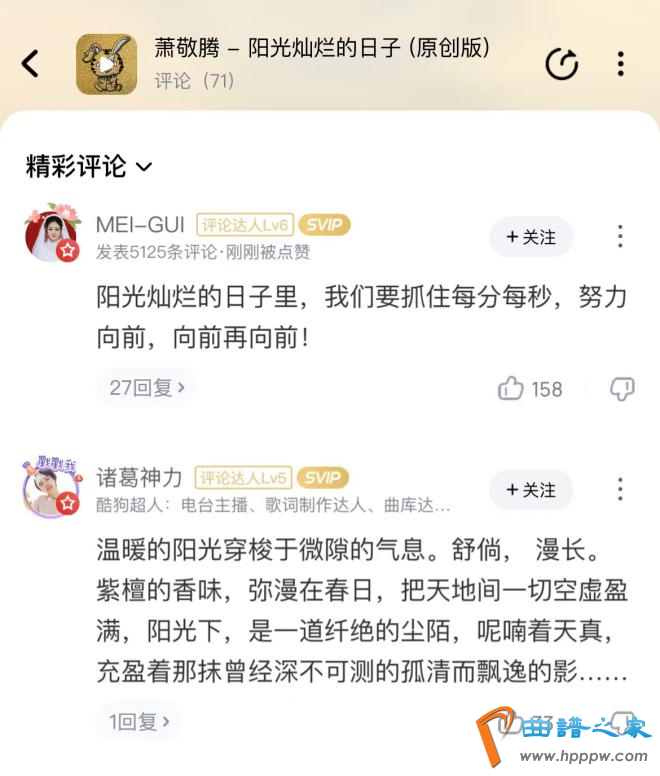Screen dimensions: 660x776
Task: Tap the refresh icon in header
Action: click(562, 65)
